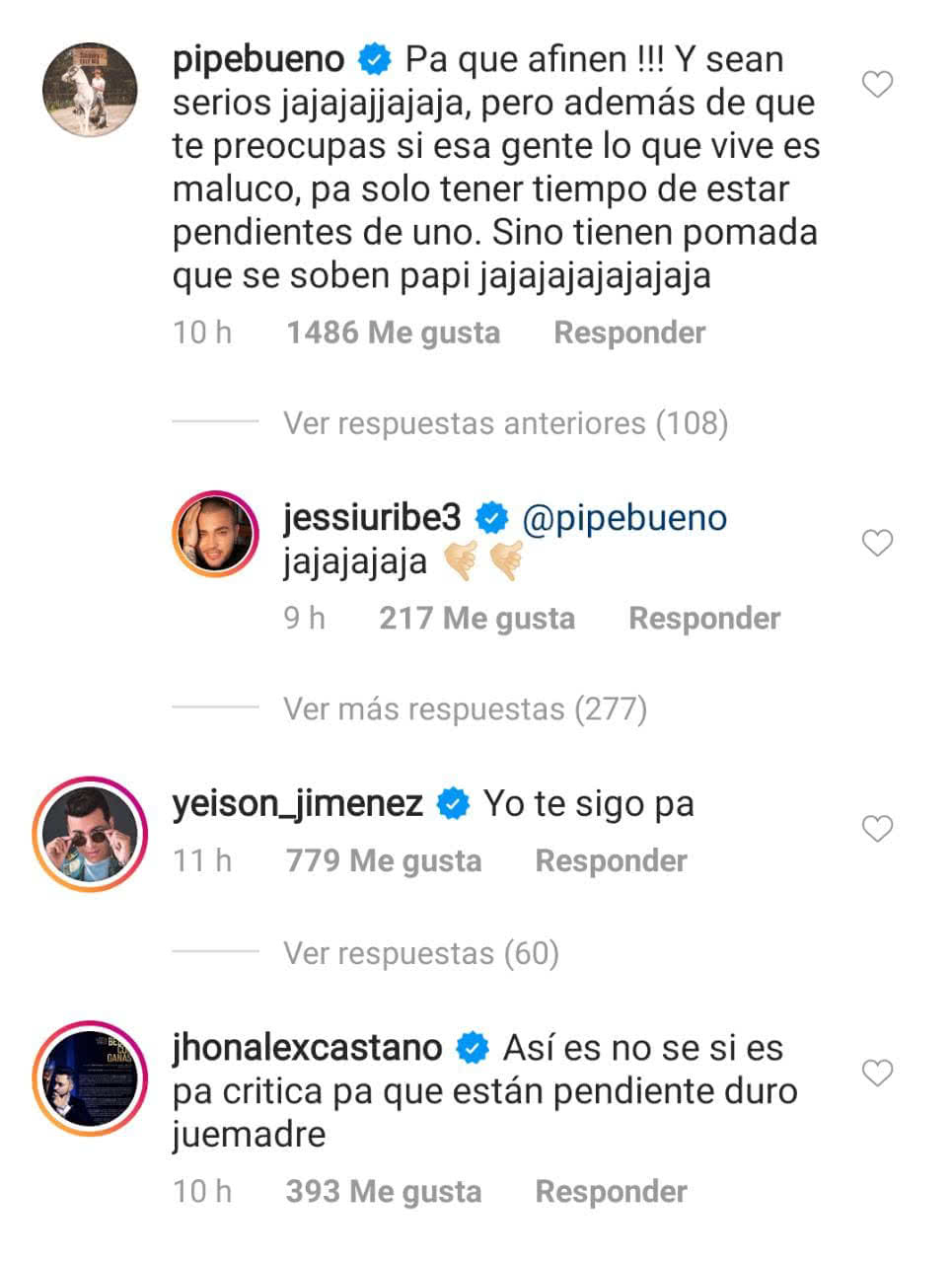Screen dimensions: 952x1263
Task: Reply to yeison_jimenez's comment
Action: pyautogui.click(x=611, y=861)
